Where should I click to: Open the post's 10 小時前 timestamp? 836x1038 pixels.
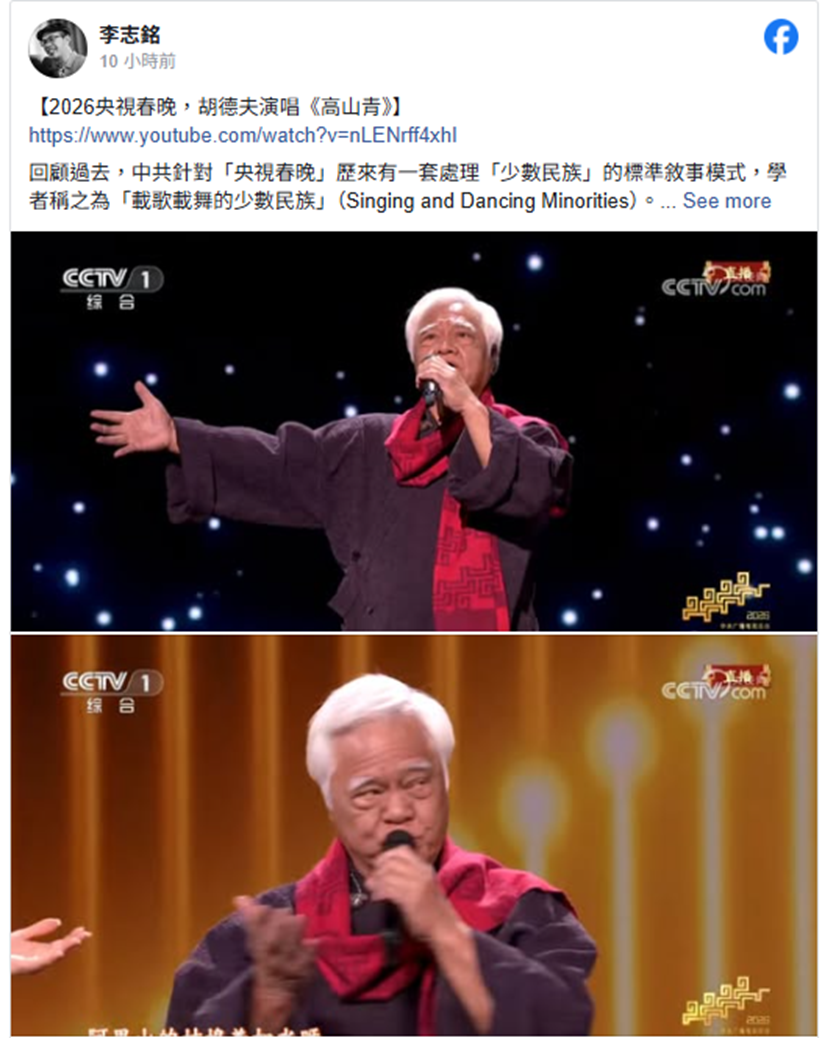point(137,61)
